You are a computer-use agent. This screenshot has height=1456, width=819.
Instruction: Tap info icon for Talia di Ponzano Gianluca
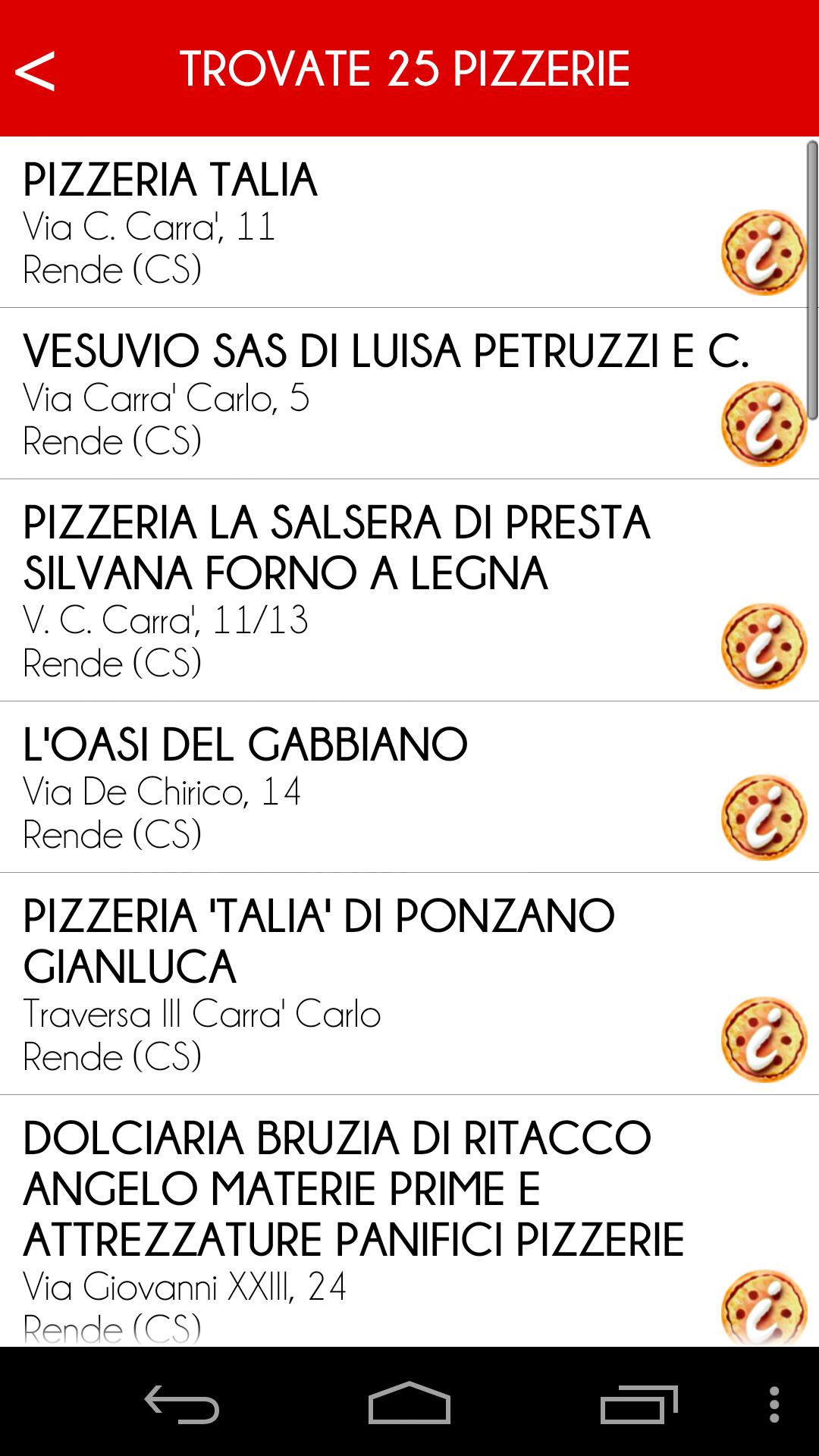click(764, 1040)
